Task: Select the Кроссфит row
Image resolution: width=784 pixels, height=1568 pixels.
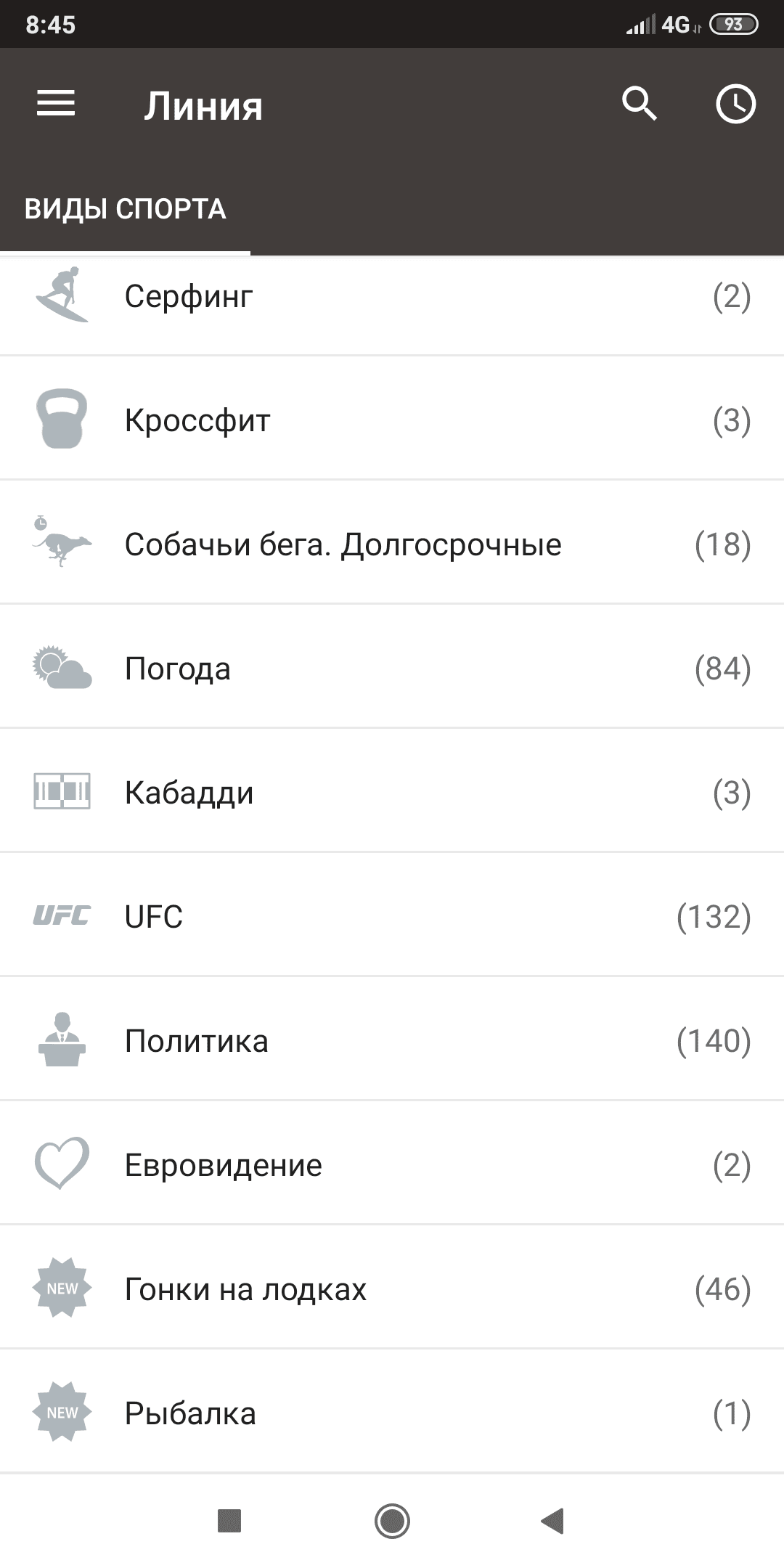Action: click(392, 420)
